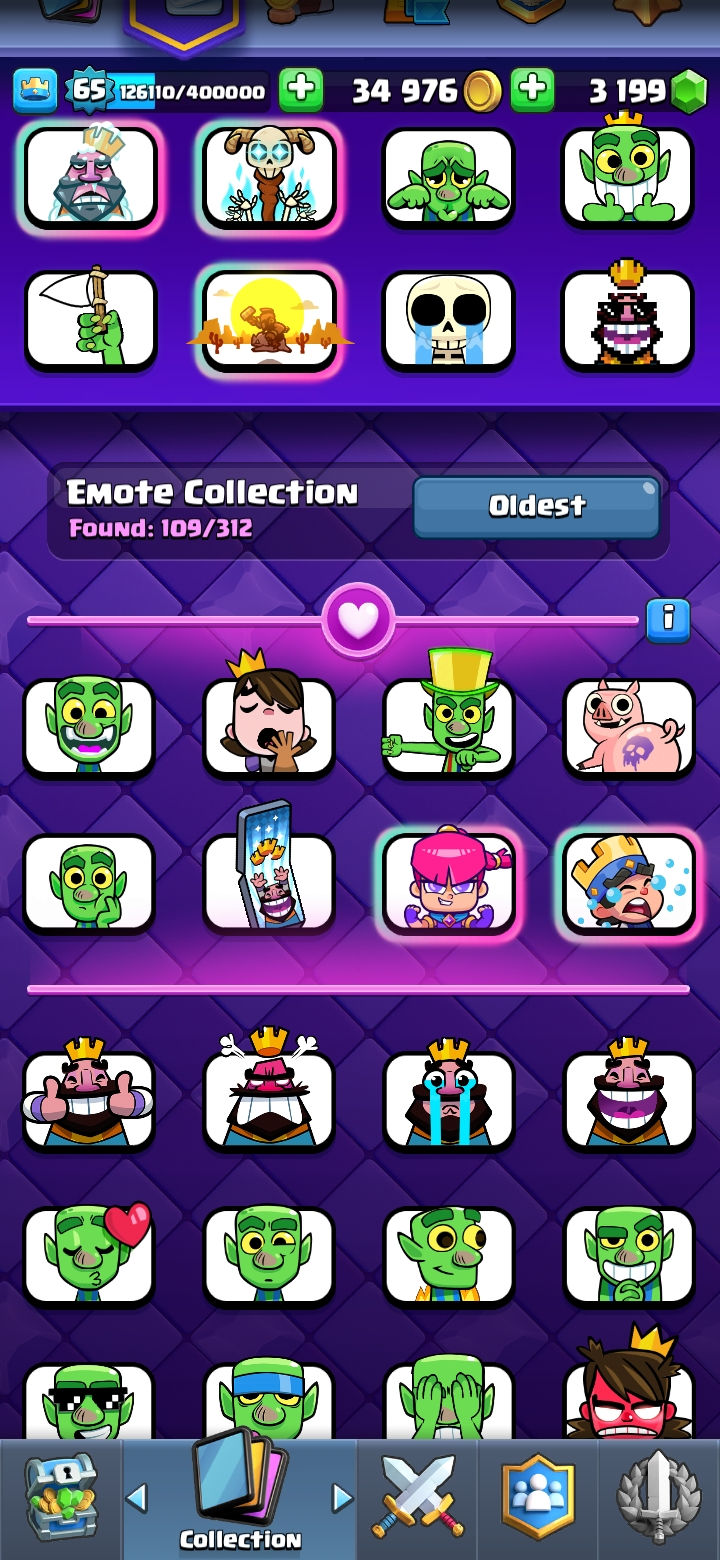Go to the previous Collection page arrow
The image size is (720, 1560).
point(137,1498)
